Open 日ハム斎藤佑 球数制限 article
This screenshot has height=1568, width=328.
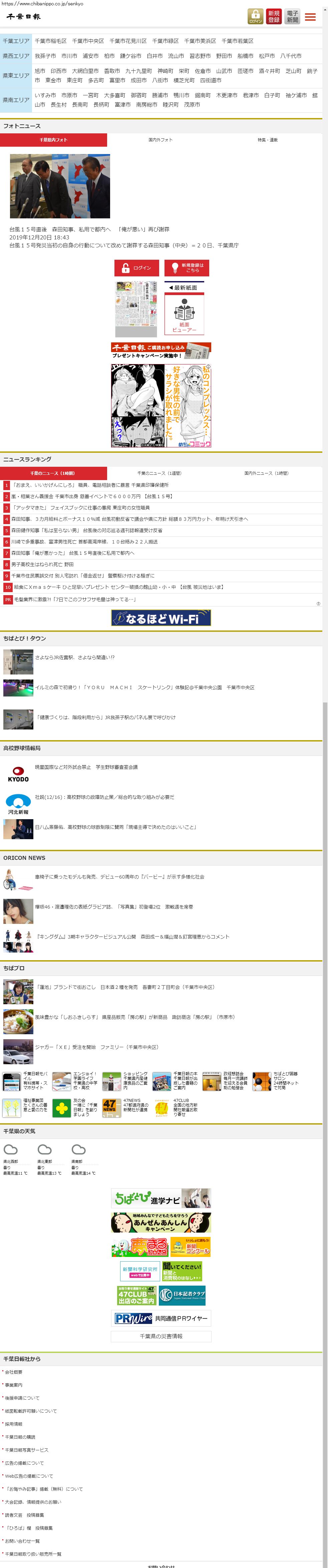pyautogui.click(x=115, y=827)
